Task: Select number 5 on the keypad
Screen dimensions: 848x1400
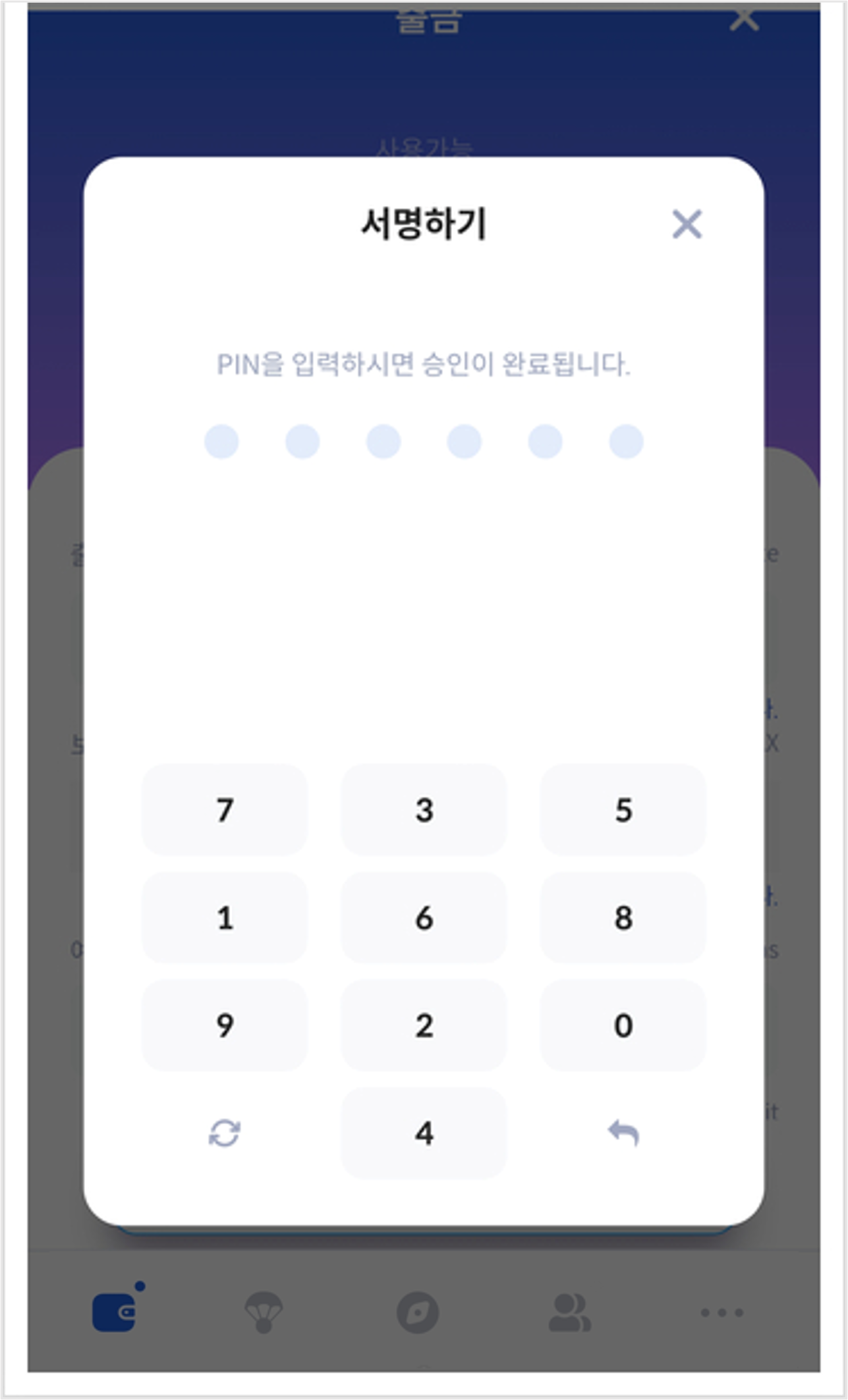Action: click(623, 810)
